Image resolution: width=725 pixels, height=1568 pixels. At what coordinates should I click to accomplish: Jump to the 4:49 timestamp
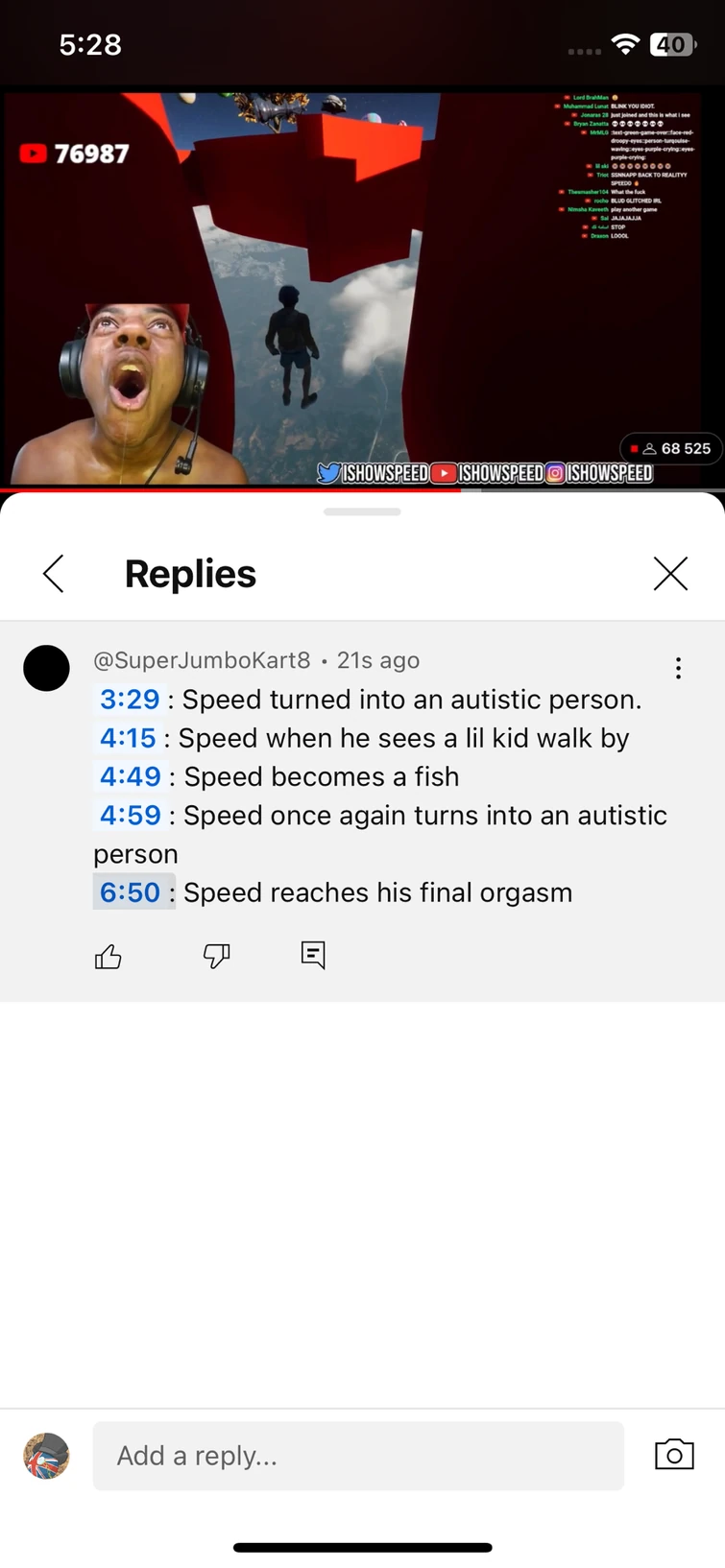tap(131, 776)
